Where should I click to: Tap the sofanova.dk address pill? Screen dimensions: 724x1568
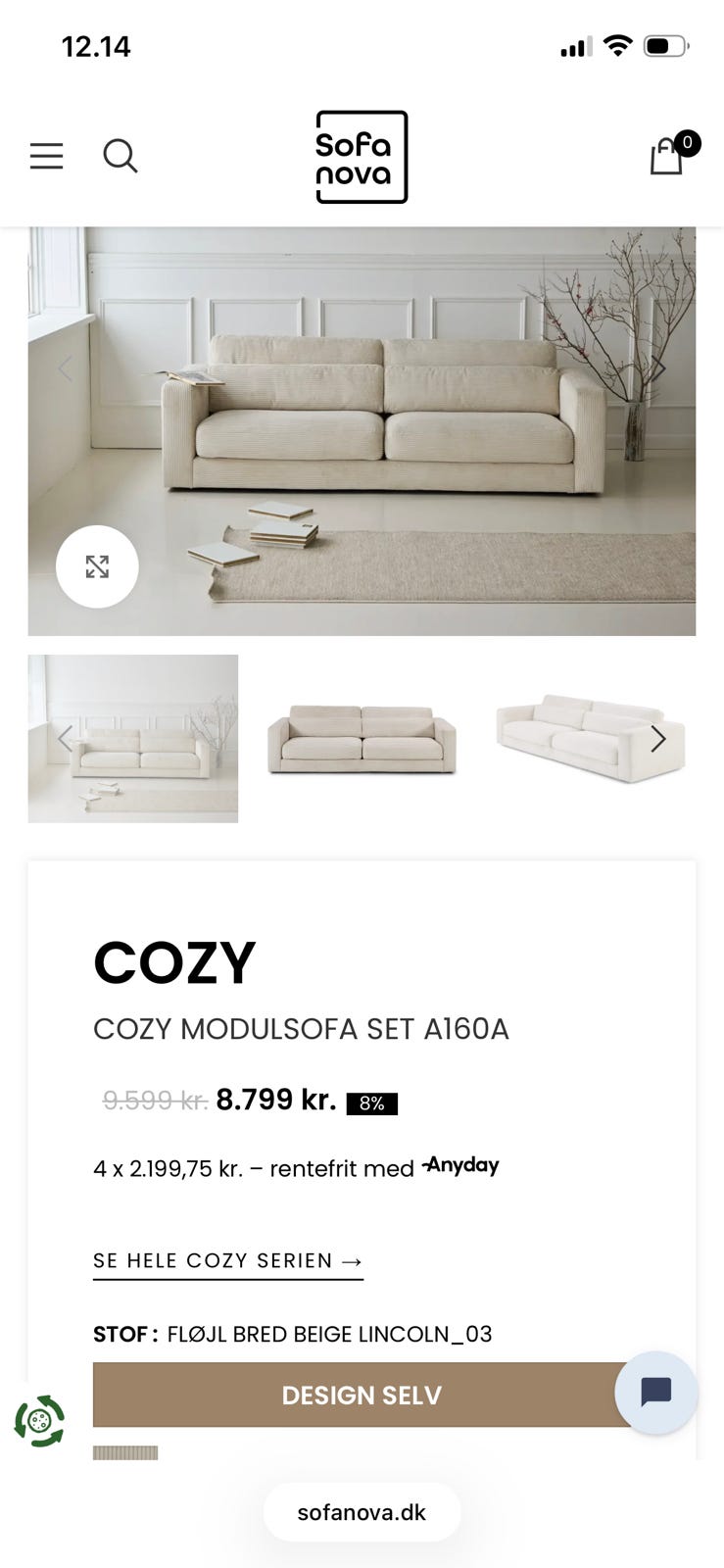point(362,1512)
